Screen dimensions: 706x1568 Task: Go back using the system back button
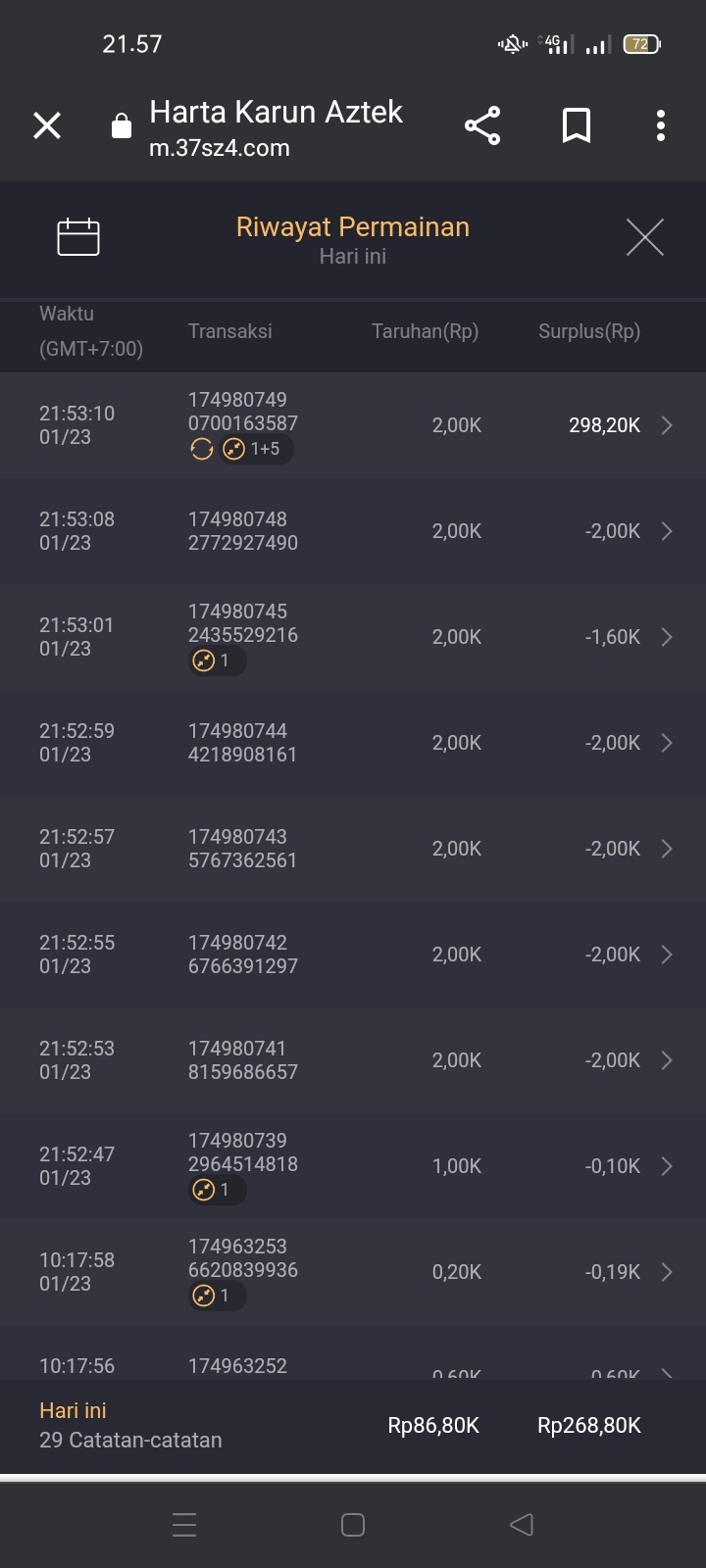click(522, 1525)
